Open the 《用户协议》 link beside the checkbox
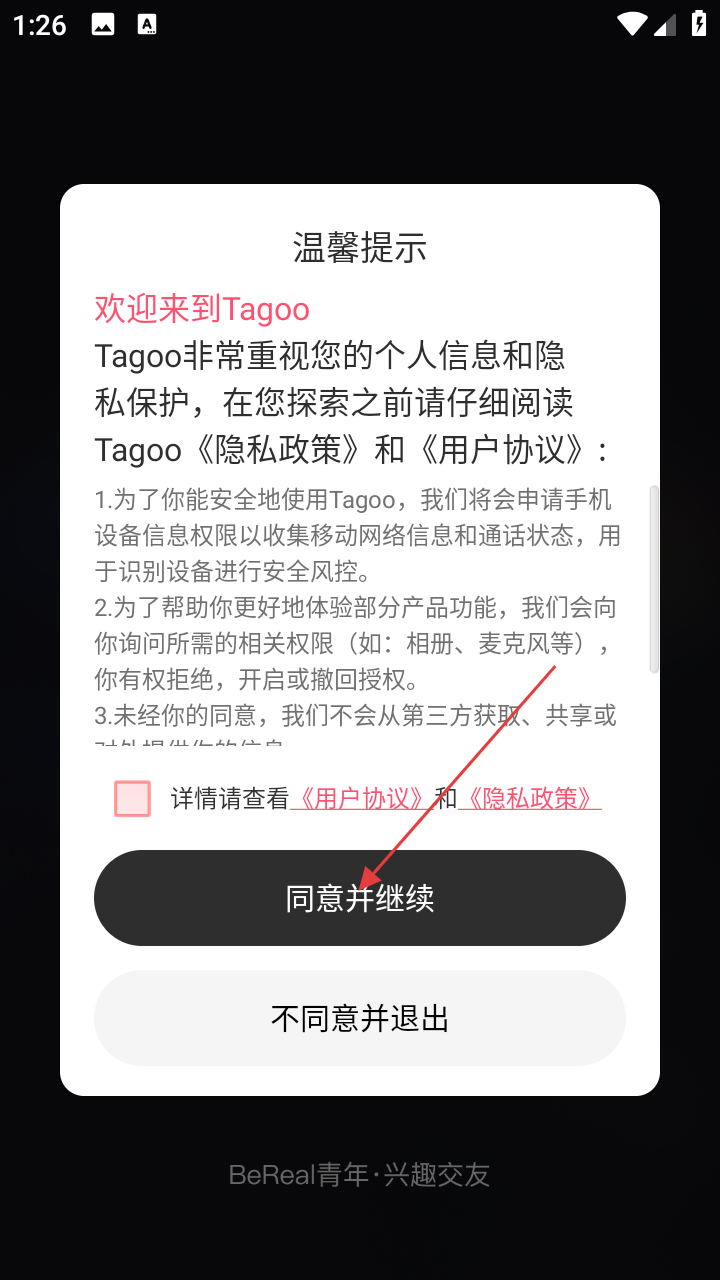The height and width of the screenshot is (1280, 720). click(360, 799)
